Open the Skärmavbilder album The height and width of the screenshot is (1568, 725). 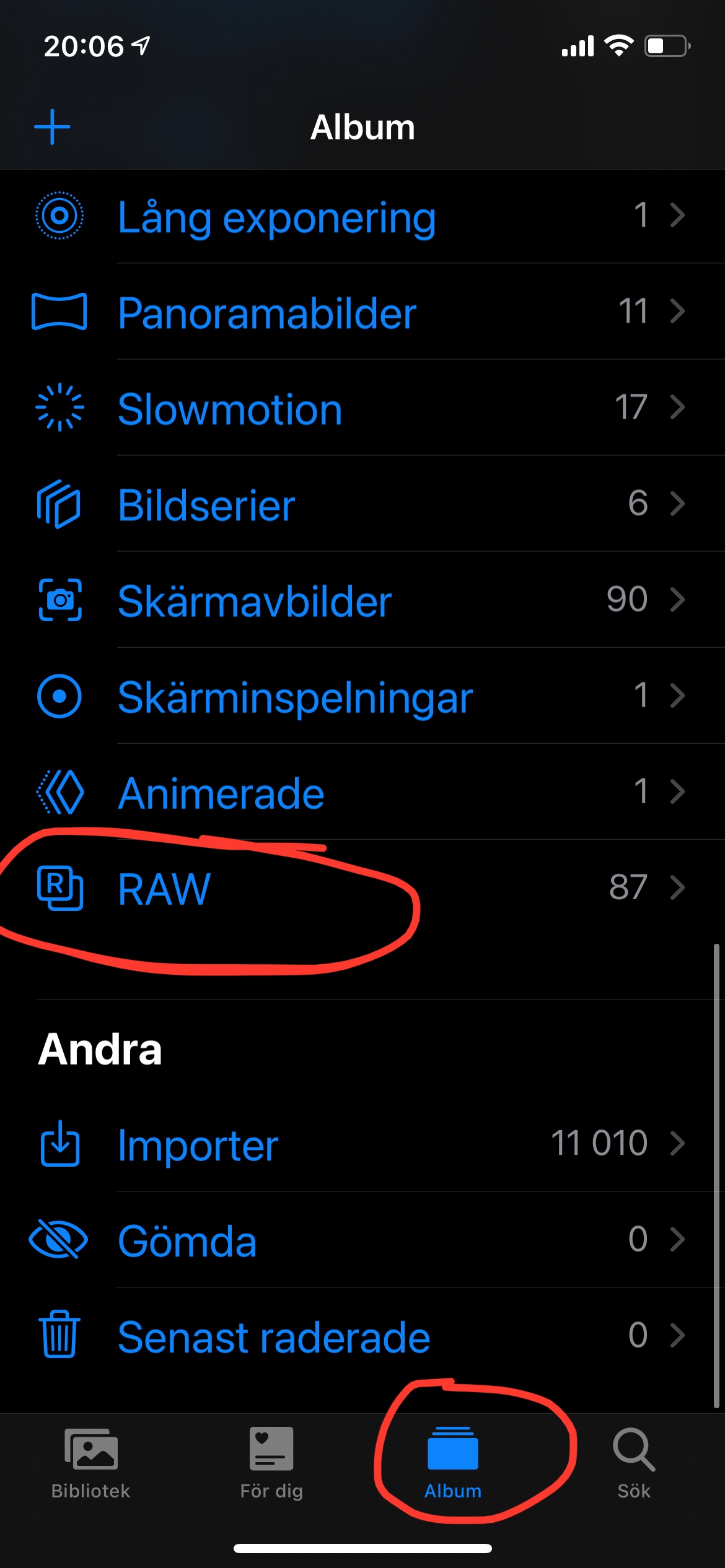click(x=362, y=599)
